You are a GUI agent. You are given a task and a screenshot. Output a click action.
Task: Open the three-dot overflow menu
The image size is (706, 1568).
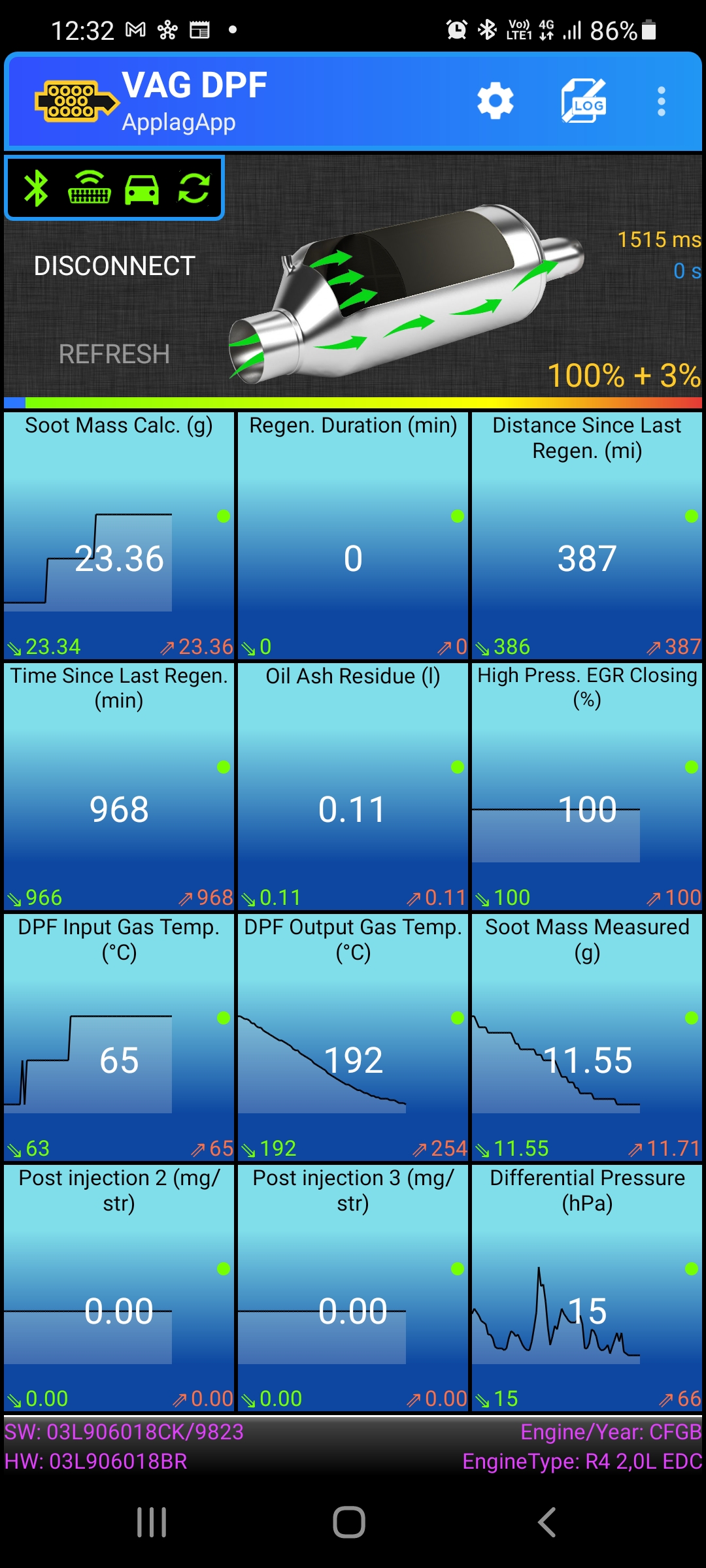point(662,101)
